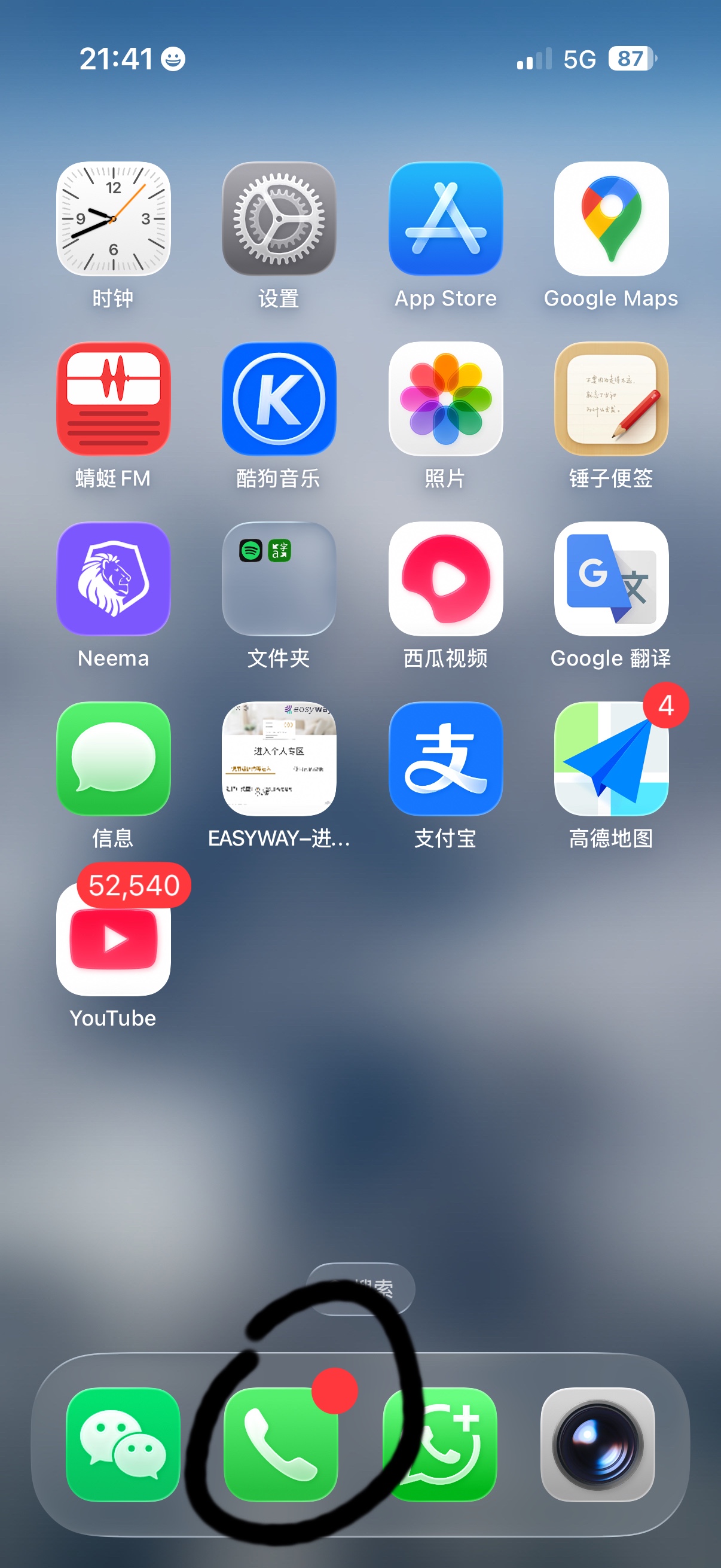Open 高德地图 with 4 notifications
The width and height of the screenshot is (721, 1568).
(x=611, y=758)
